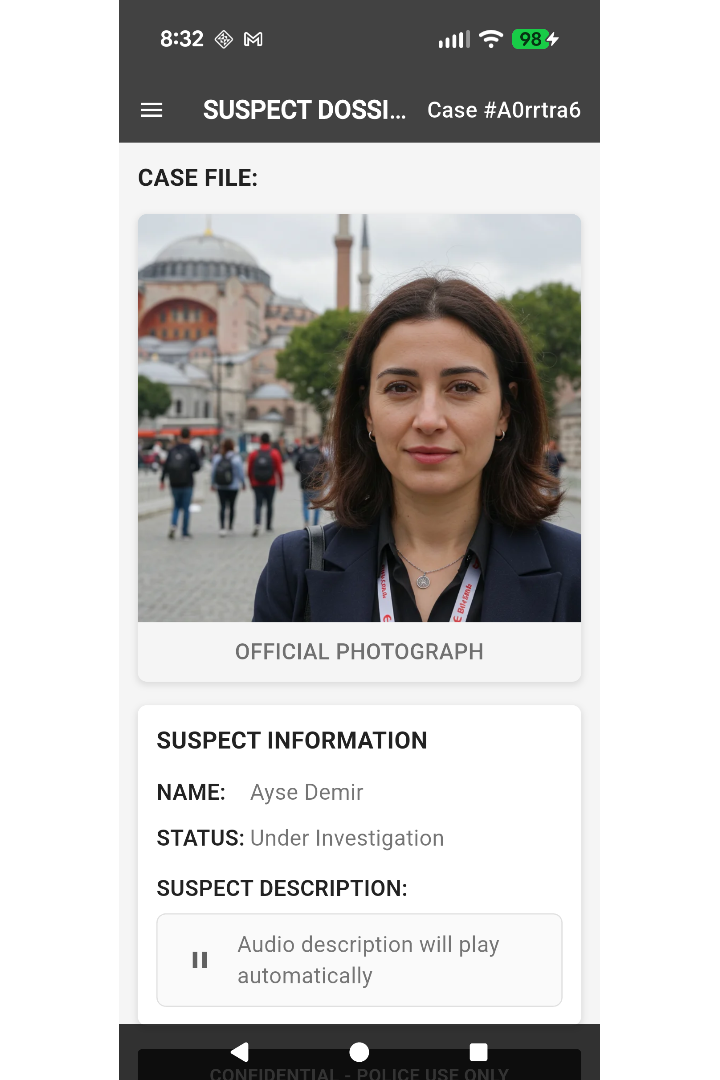Tap the audio description player box
Screen dimensions: 720x1080
(359, 959)
